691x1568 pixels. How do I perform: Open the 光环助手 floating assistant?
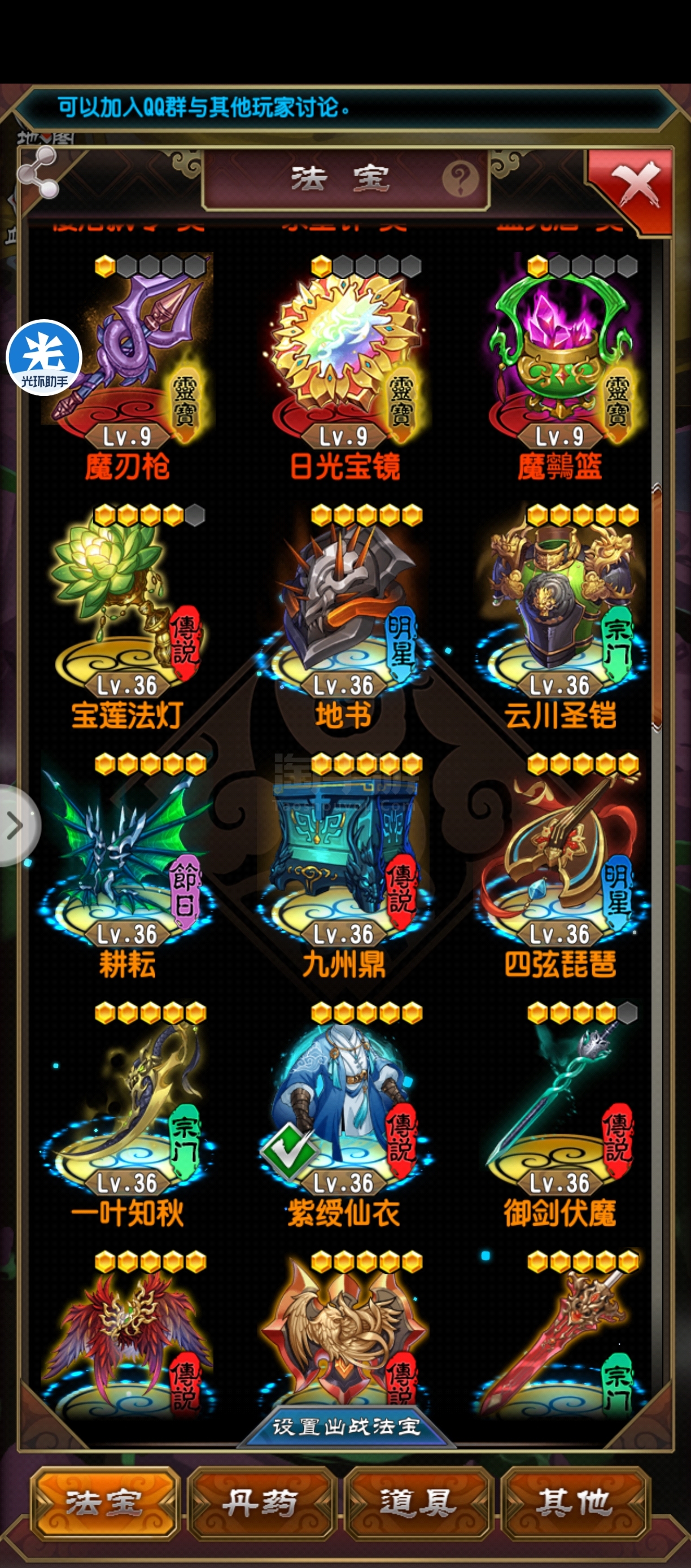coord(44,358)
